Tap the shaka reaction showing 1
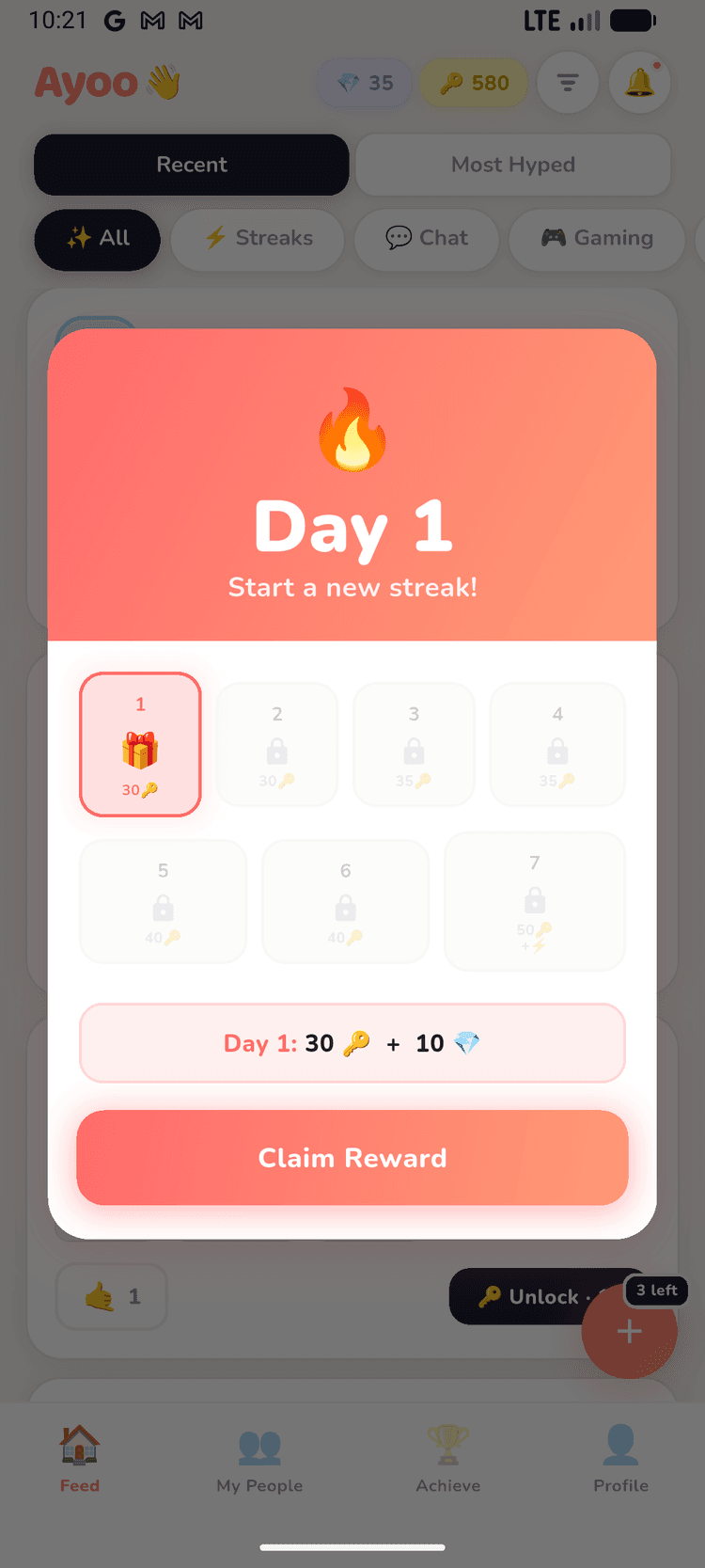 (x=111, y=1296)
